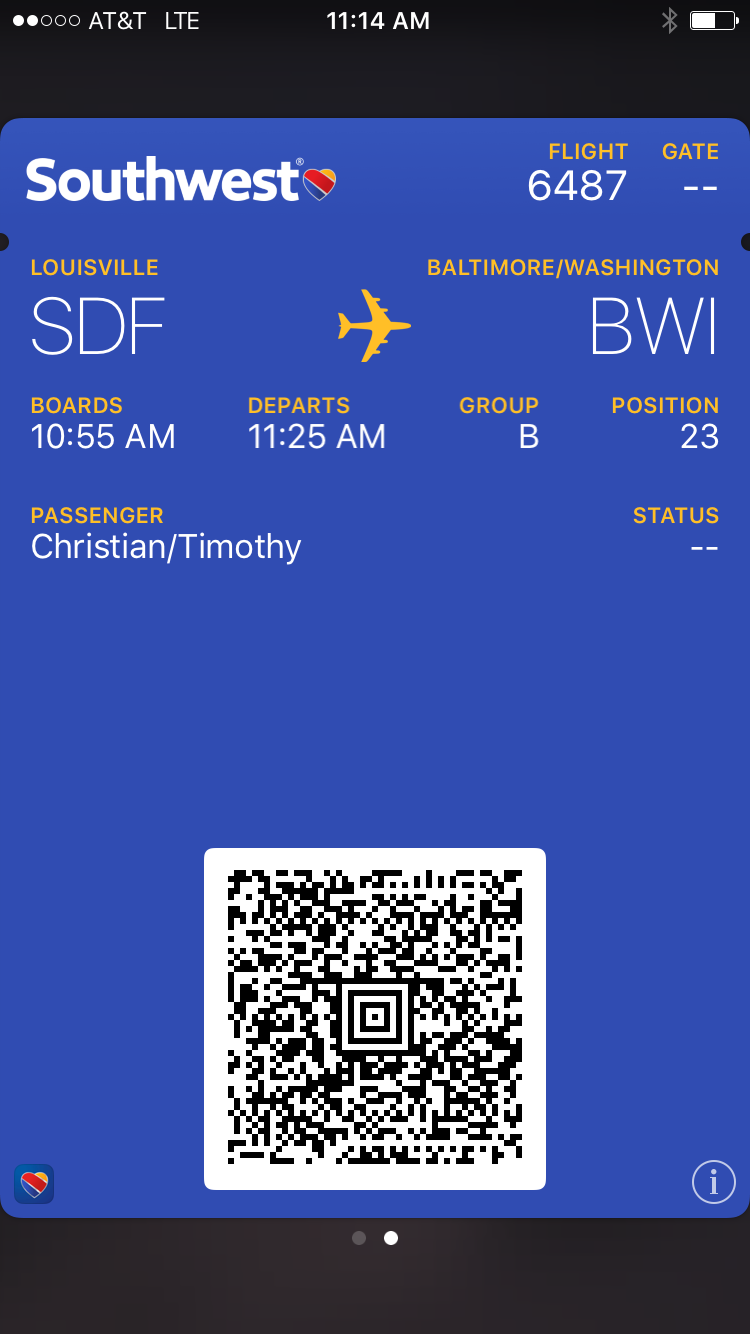Open the pass info button
The image size is (750, 1334).
coord(713,1182)
